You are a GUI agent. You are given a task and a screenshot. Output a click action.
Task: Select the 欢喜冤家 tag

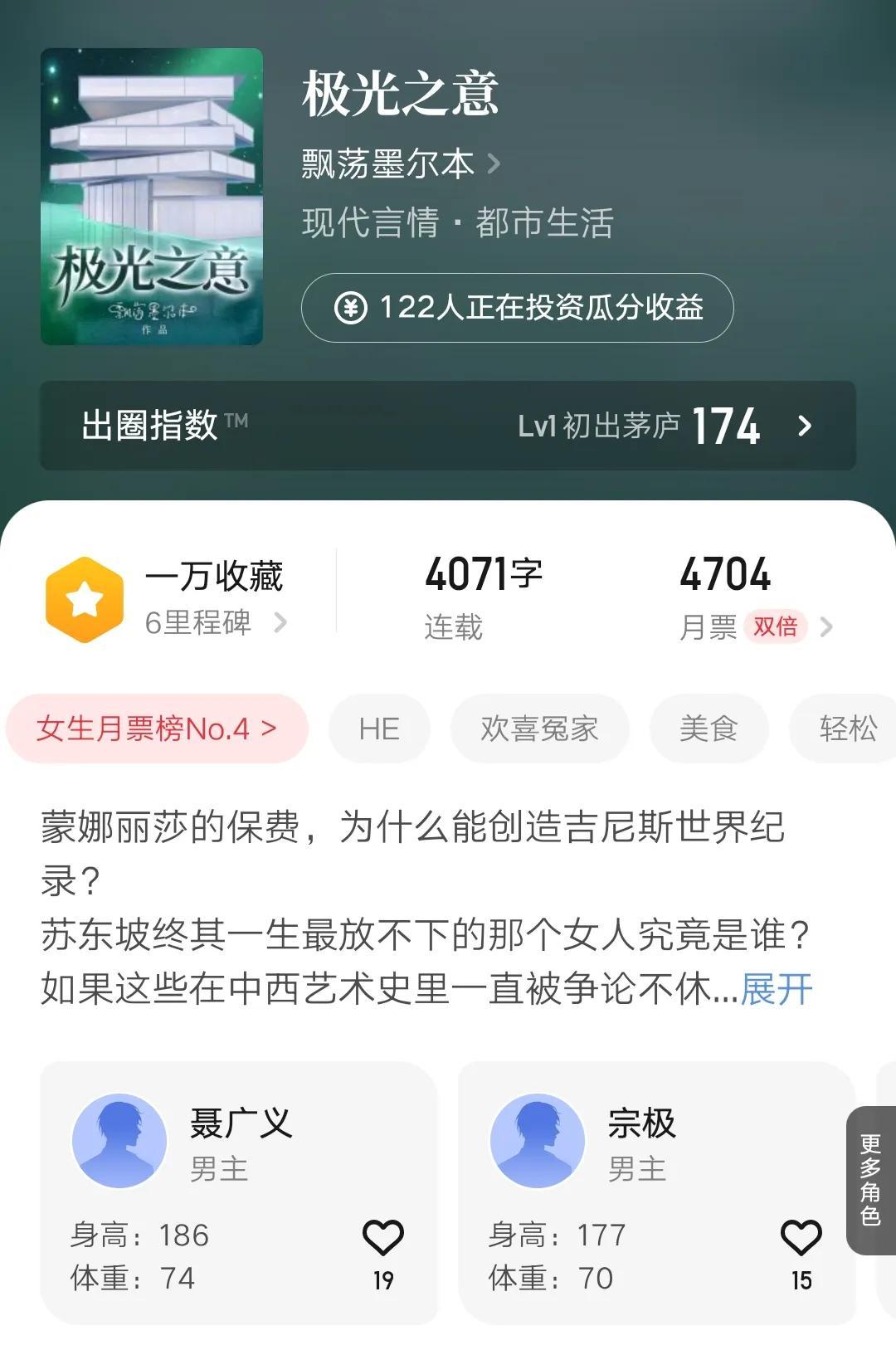pyautogui.click(x=539, y=729)
